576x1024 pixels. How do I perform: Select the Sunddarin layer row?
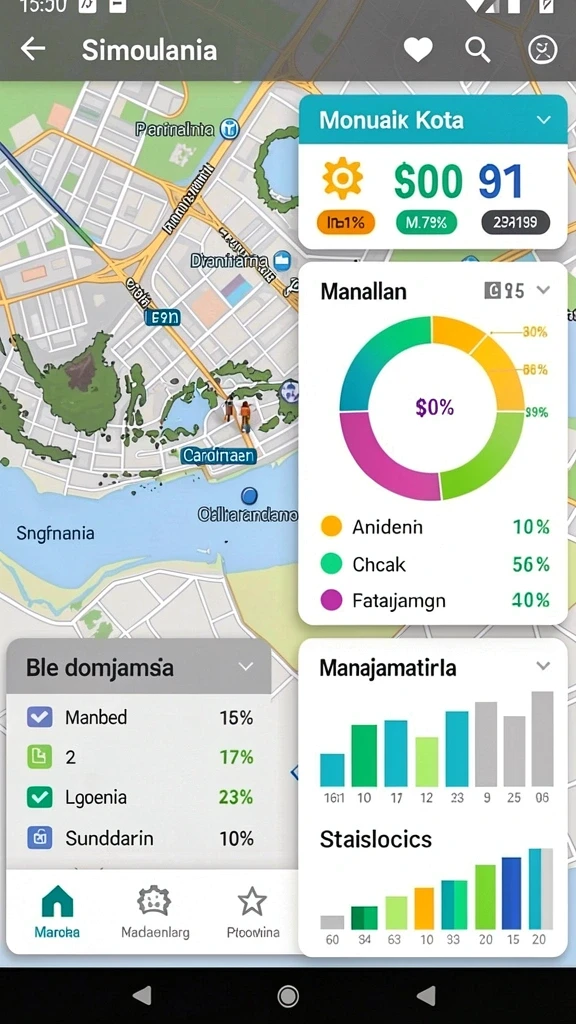[139, 838]
